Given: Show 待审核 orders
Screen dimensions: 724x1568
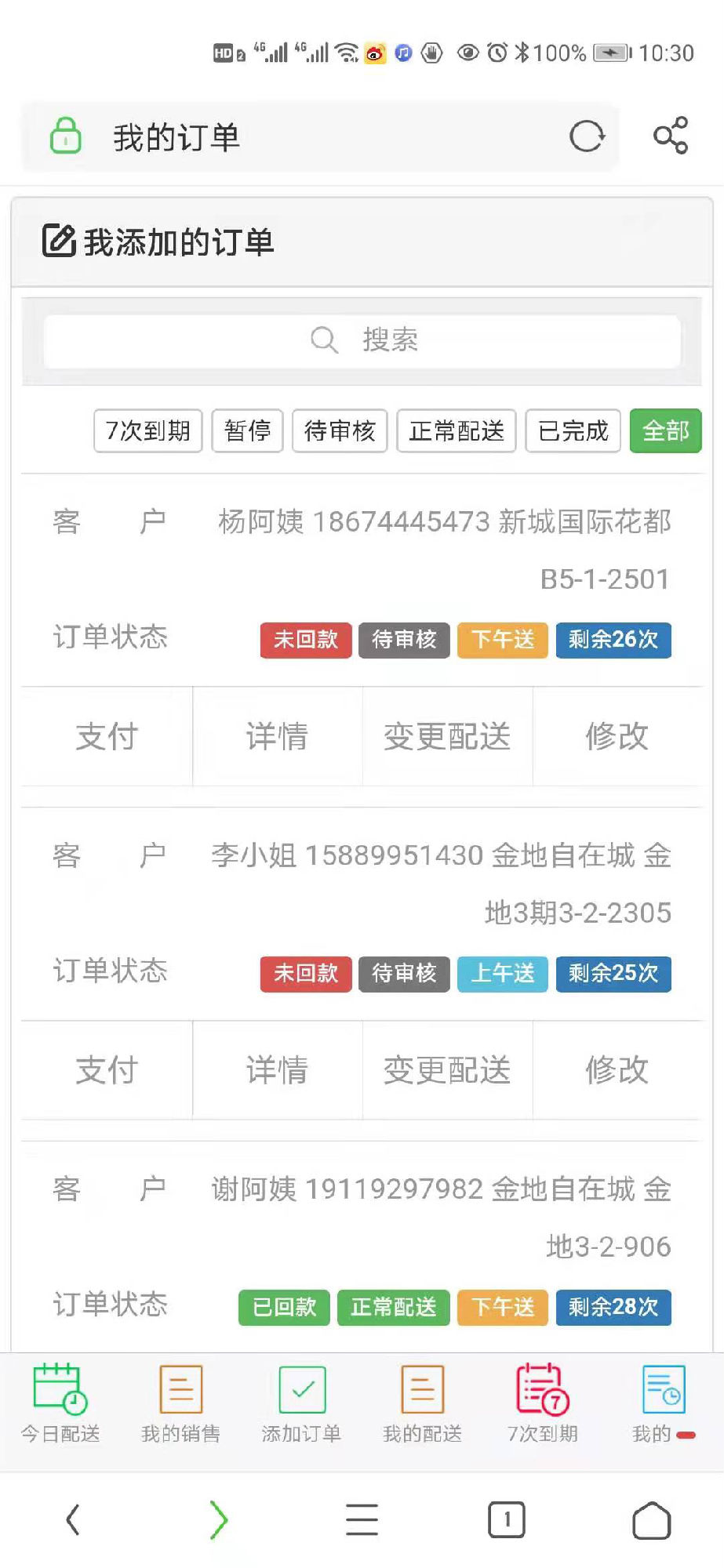Looking at the screenshot, I should click(x=340, y=431).
